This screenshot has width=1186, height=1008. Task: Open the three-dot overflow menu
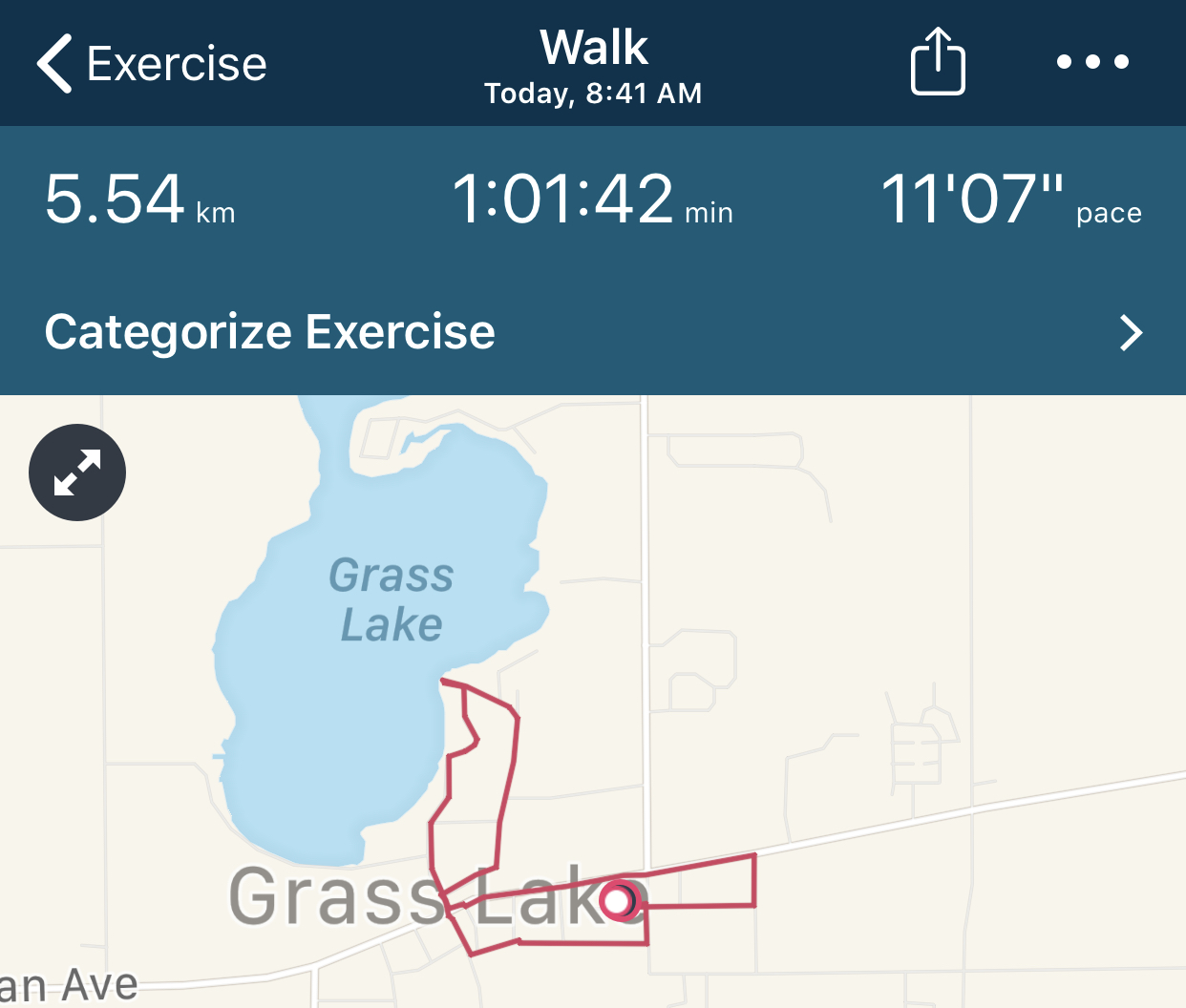[x=1092, y=62]
